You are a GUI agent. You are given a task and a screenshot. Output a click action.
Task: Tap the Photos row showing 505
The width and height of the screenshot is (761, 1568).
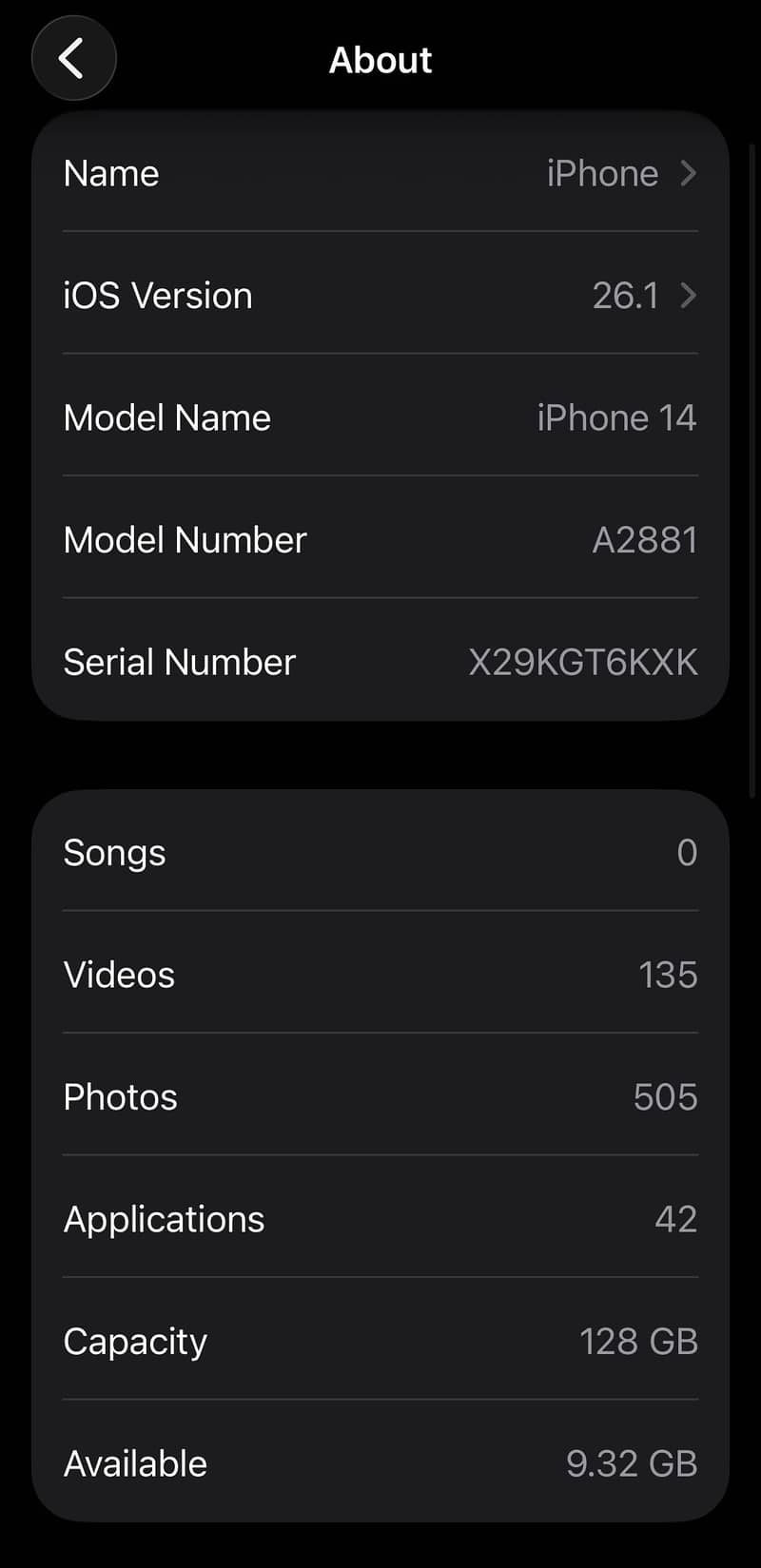[380, 1097]
